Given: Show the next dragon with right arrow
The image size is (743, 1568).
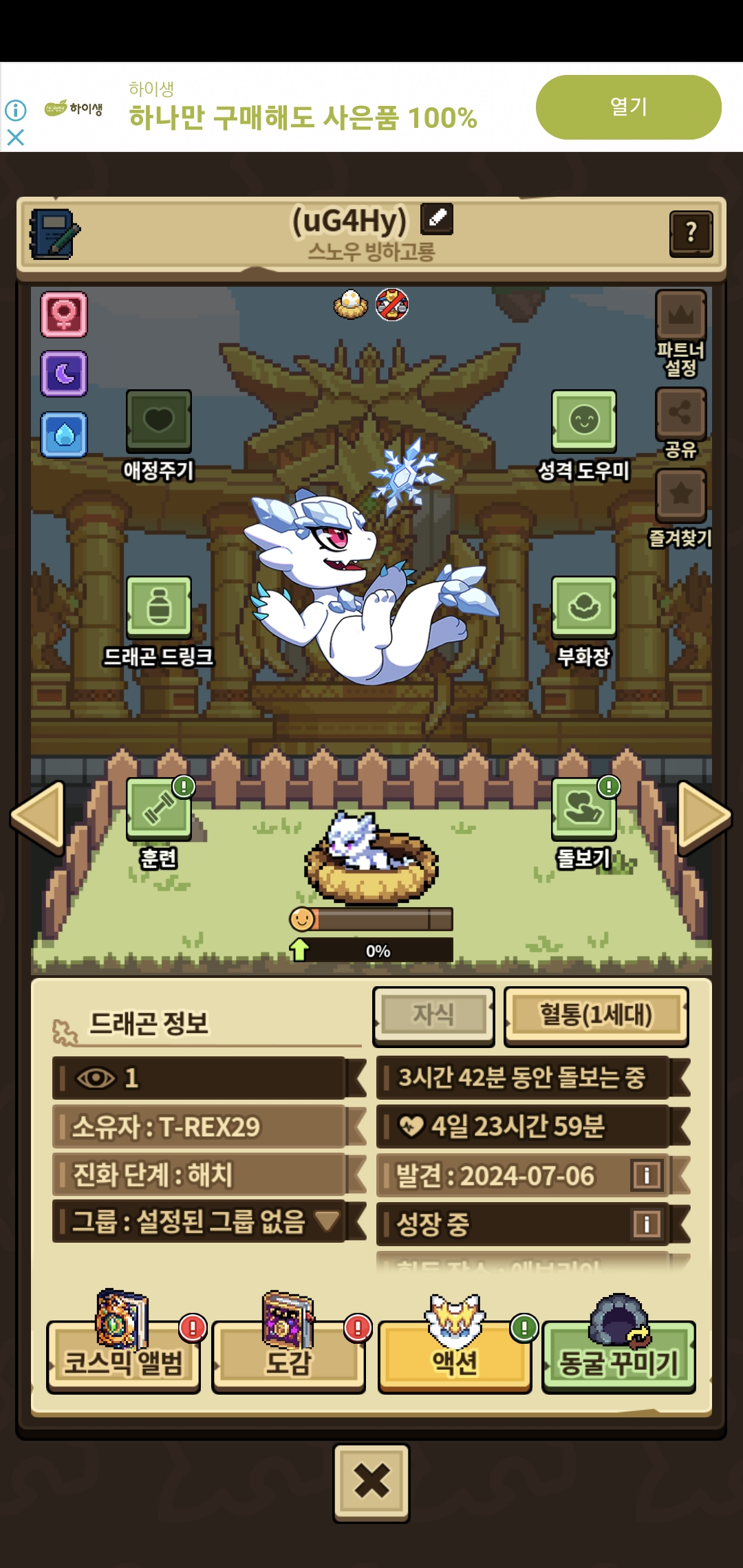Looking at the screenshot, I should 703,817.
